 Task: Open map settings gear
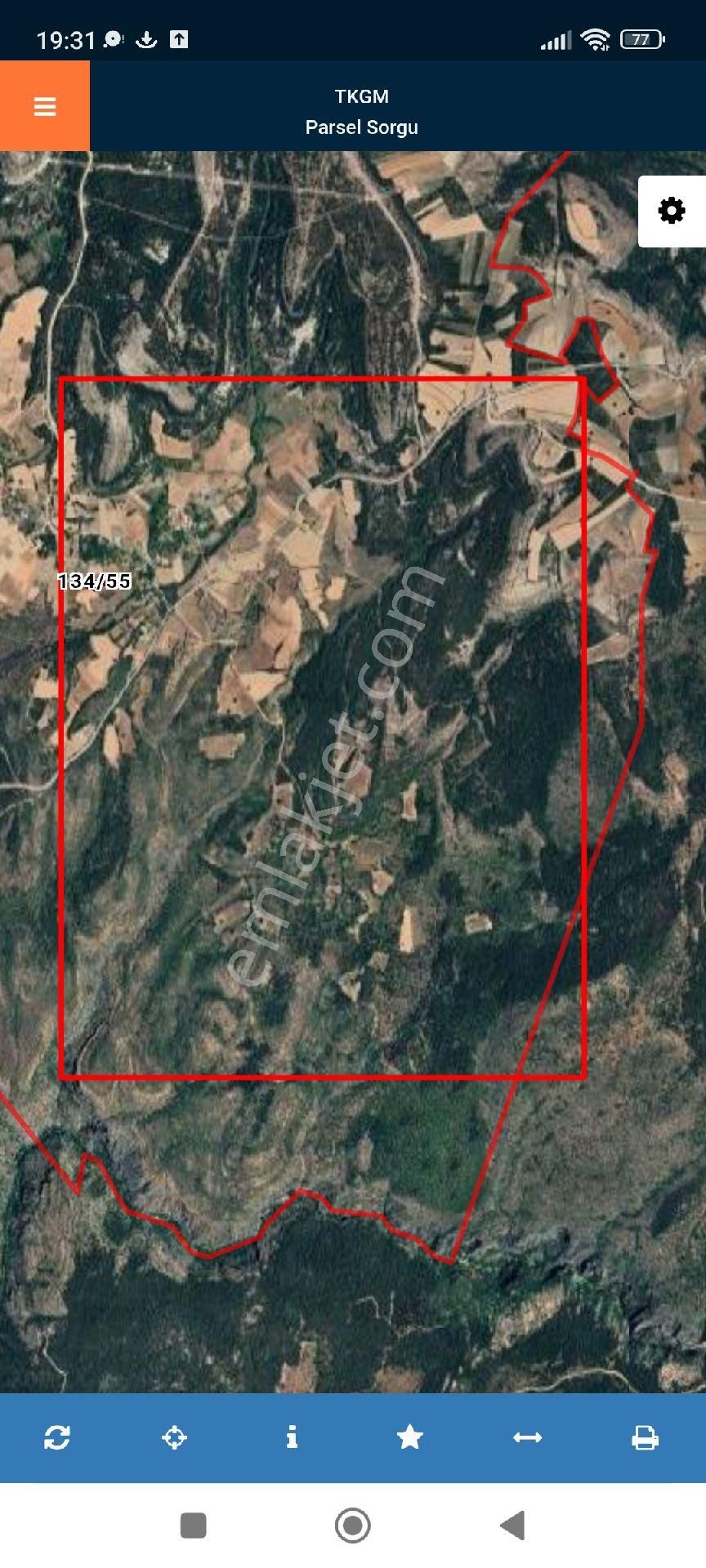(672, 211)
